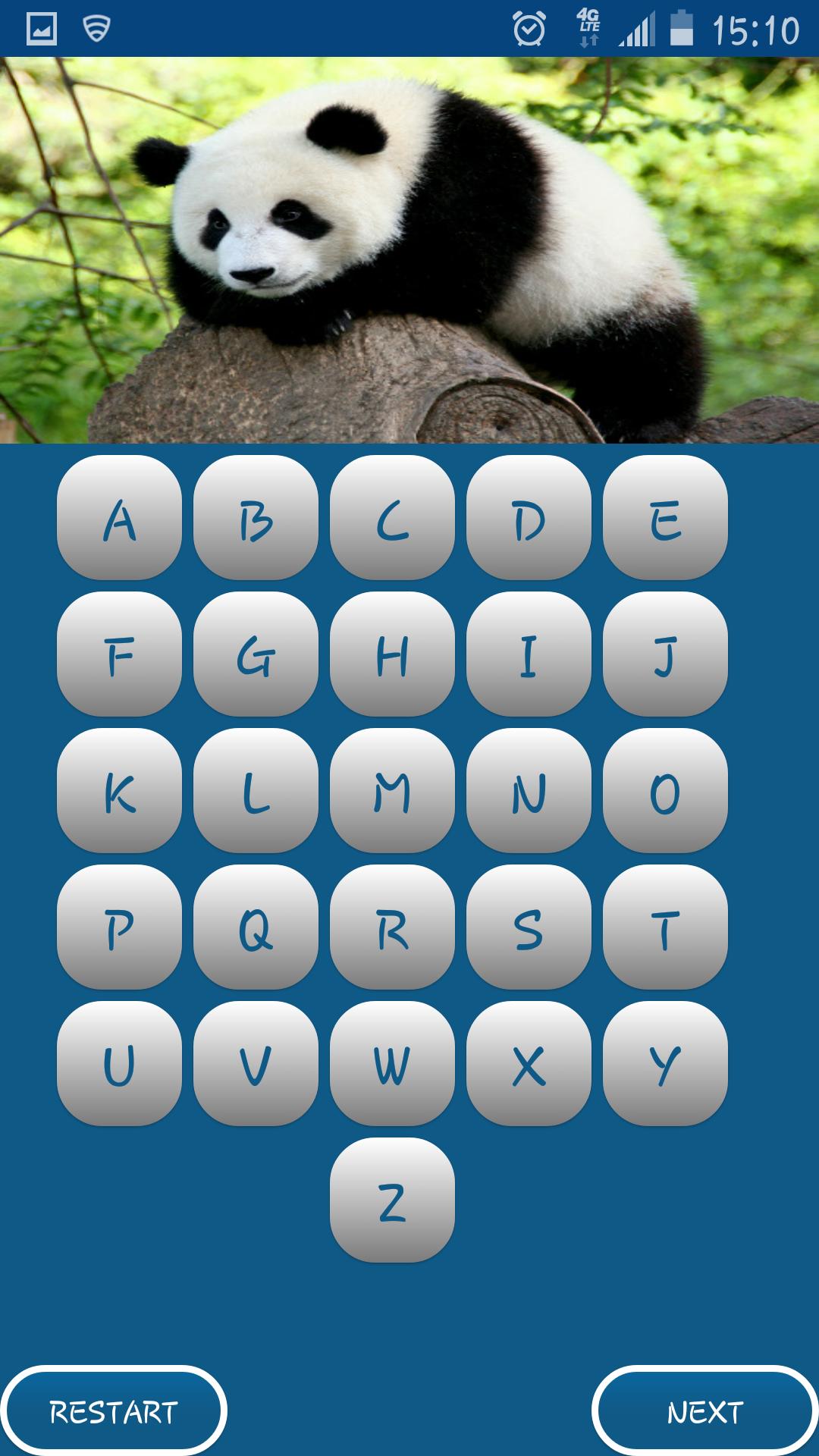819x1456 pixels.
Task: Select the letter H button
Action: click(x=392, y=654)
